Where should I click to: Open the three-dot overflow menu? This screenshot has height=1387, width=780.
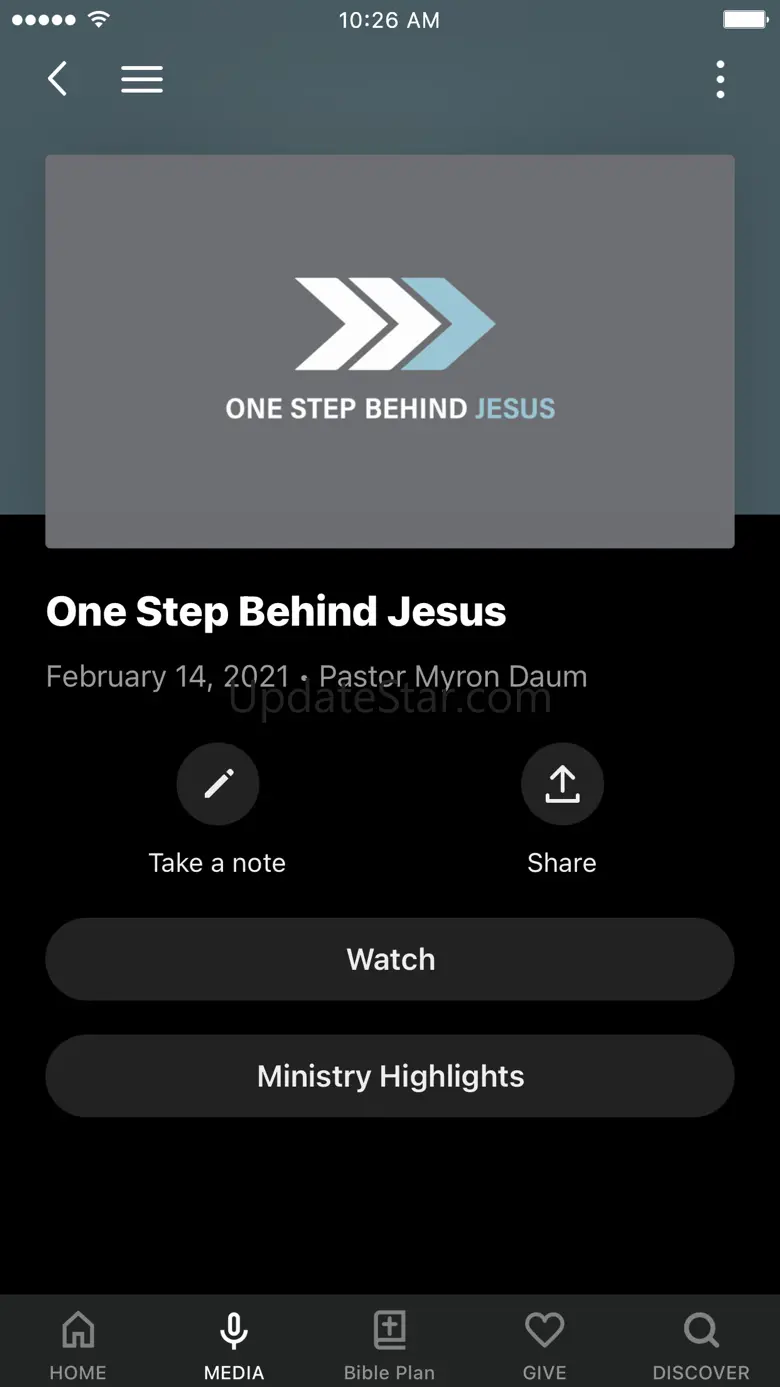pyautogui.click(x=720, y=79)
